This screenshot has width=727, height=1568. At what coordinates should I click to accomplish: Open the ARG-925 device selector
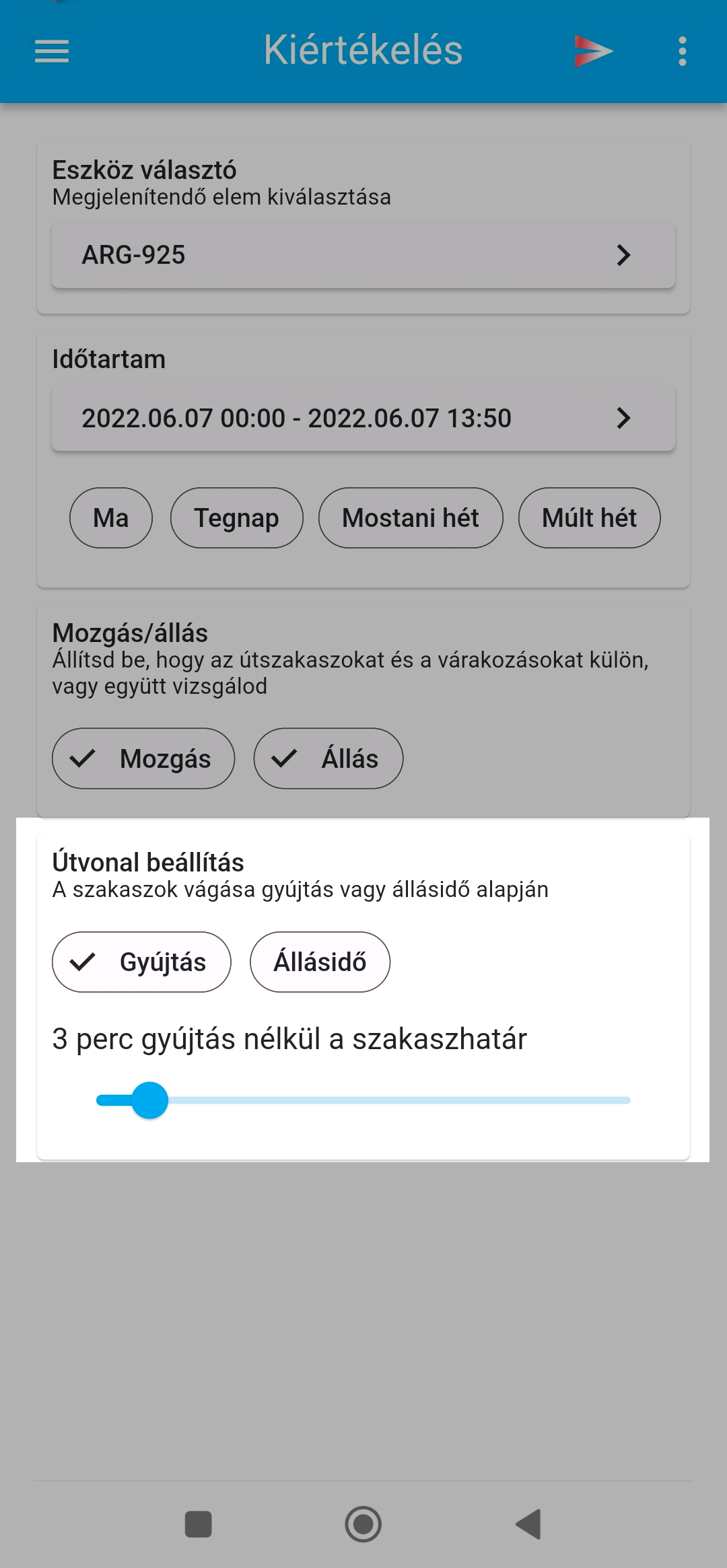tap(363, 255)
